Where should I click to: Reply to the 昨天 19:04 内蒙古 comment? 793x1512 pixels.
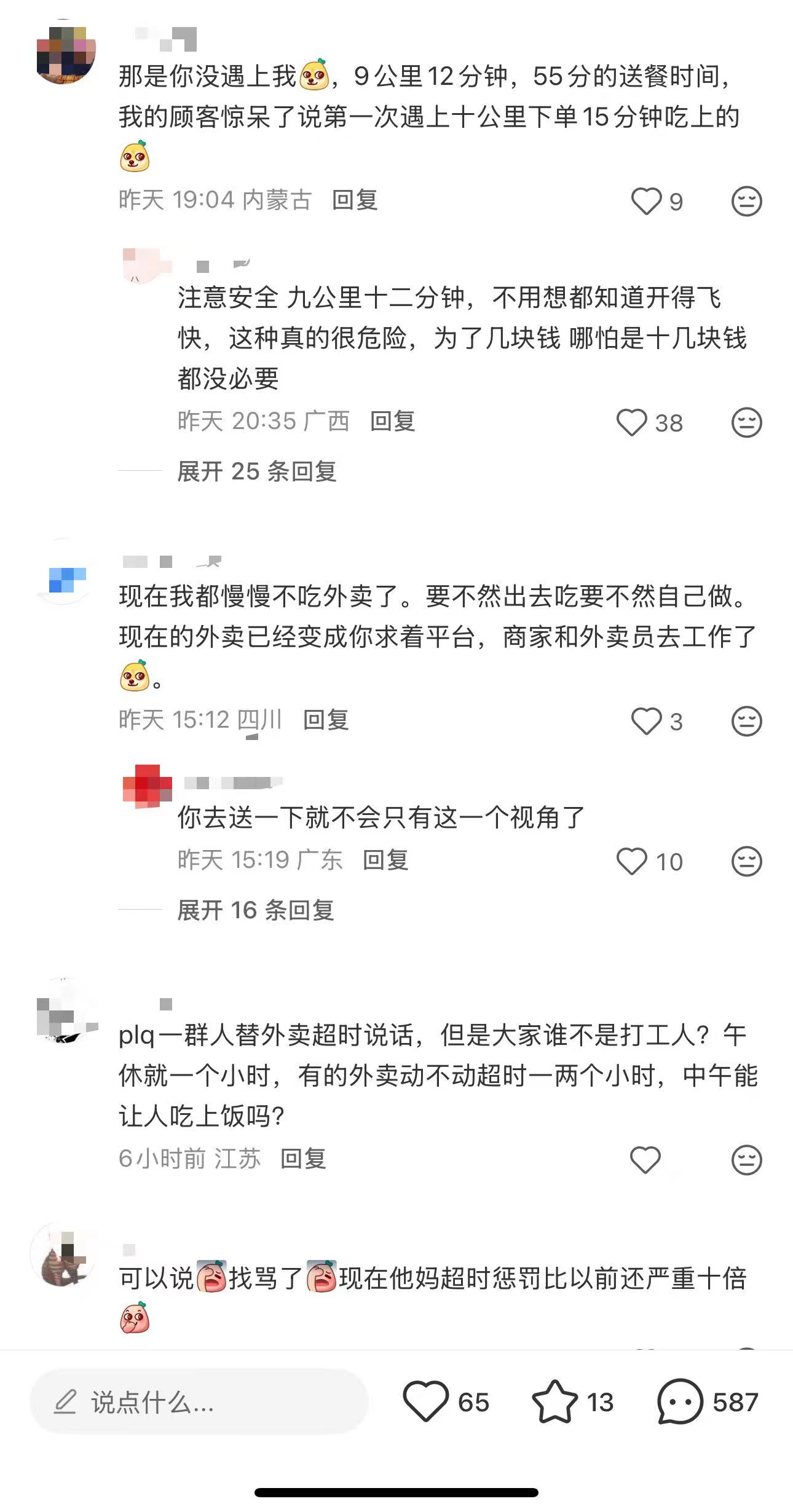coord(355,200)
